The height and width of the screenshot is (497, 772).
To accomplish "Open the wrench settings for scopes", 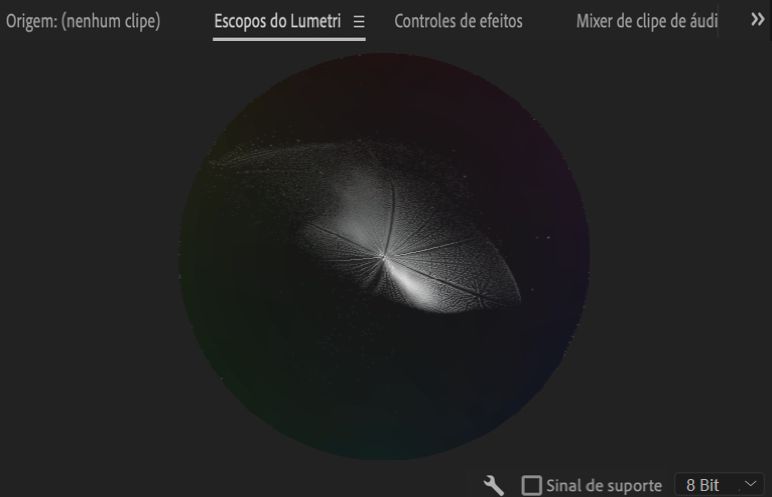I will point(494,485).
